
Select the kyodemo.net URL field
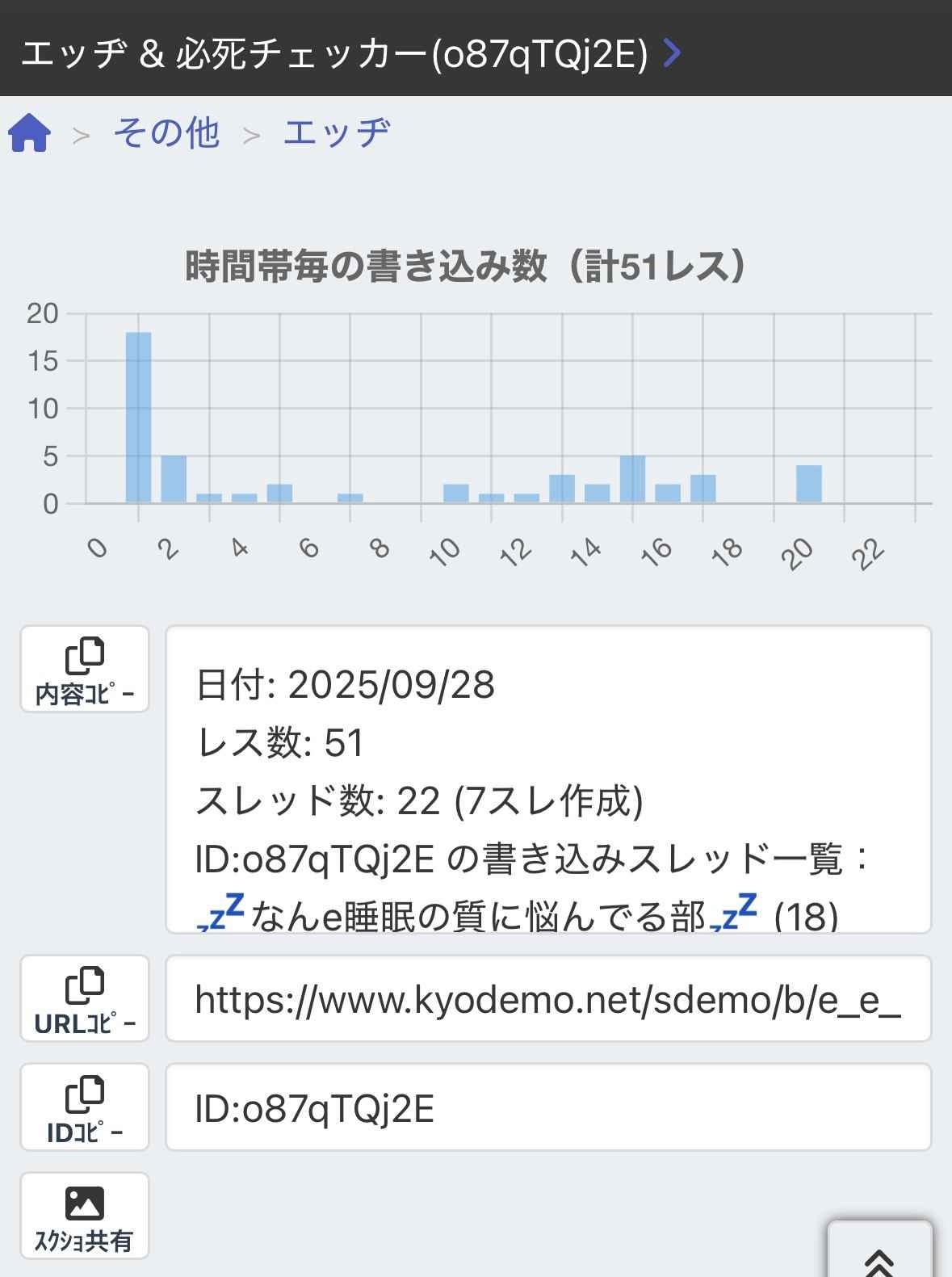coord(547,999)
